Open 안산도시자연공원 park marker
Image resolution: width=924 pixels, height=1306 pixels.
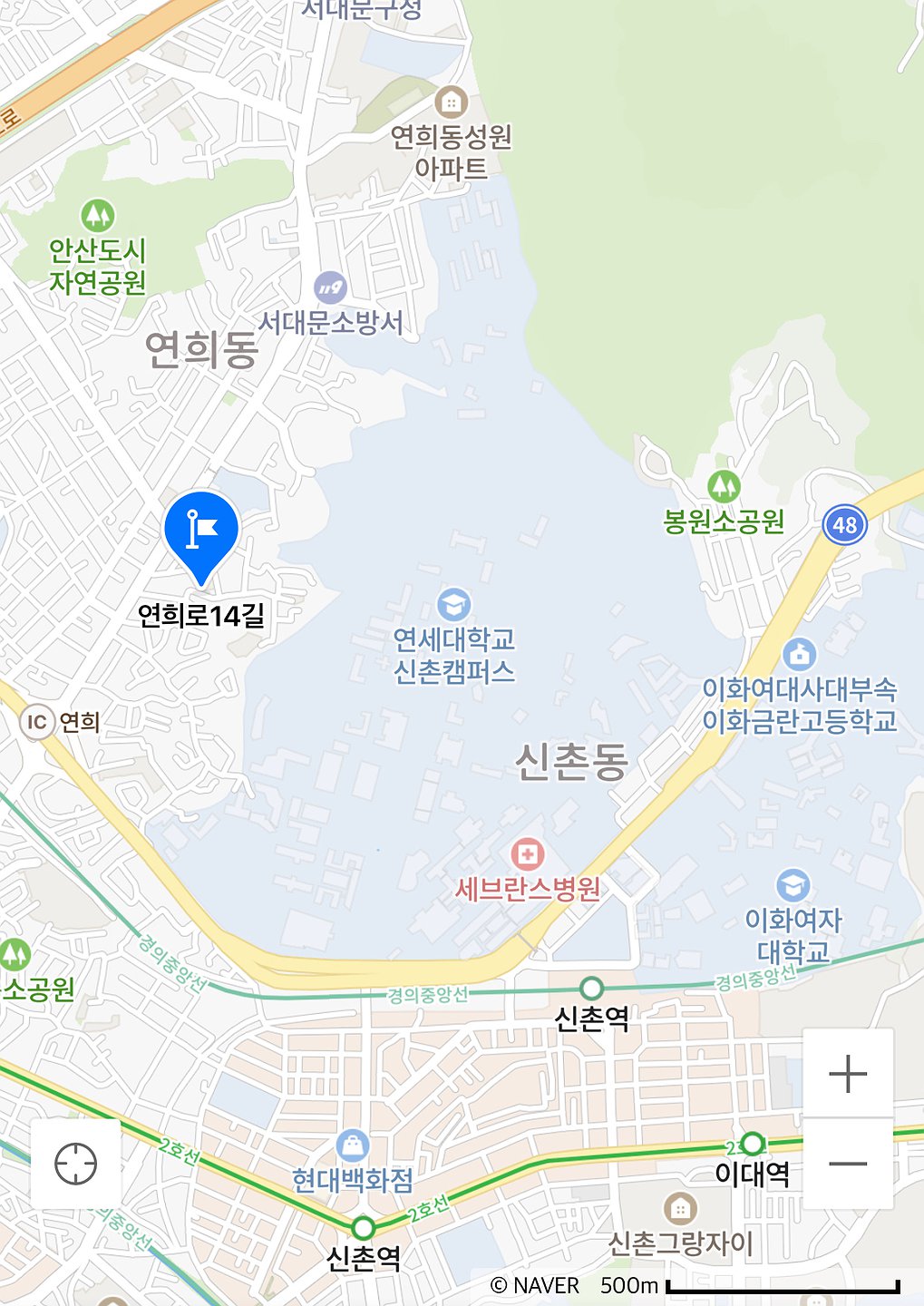97,216
